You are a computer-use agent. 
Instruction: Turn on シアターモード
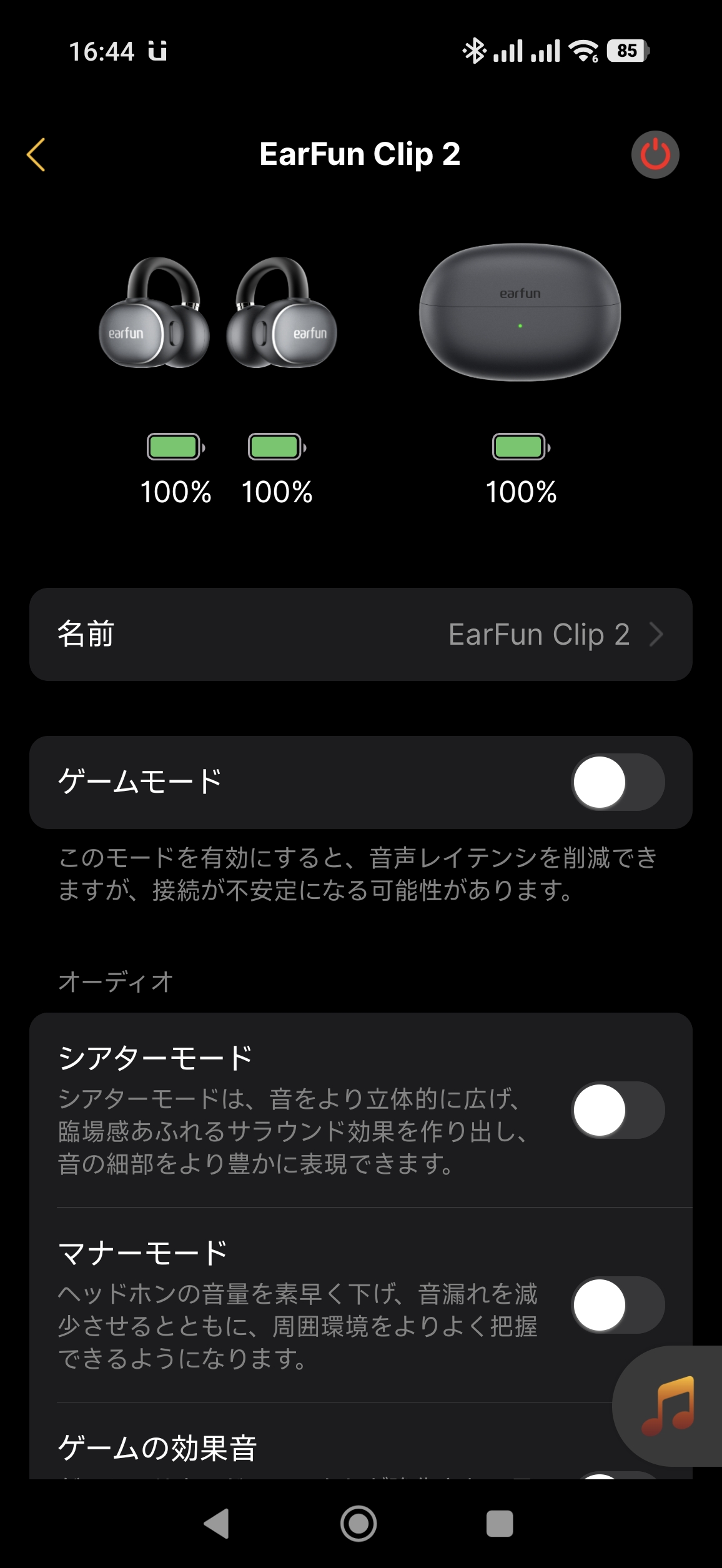click(617, 1110)
